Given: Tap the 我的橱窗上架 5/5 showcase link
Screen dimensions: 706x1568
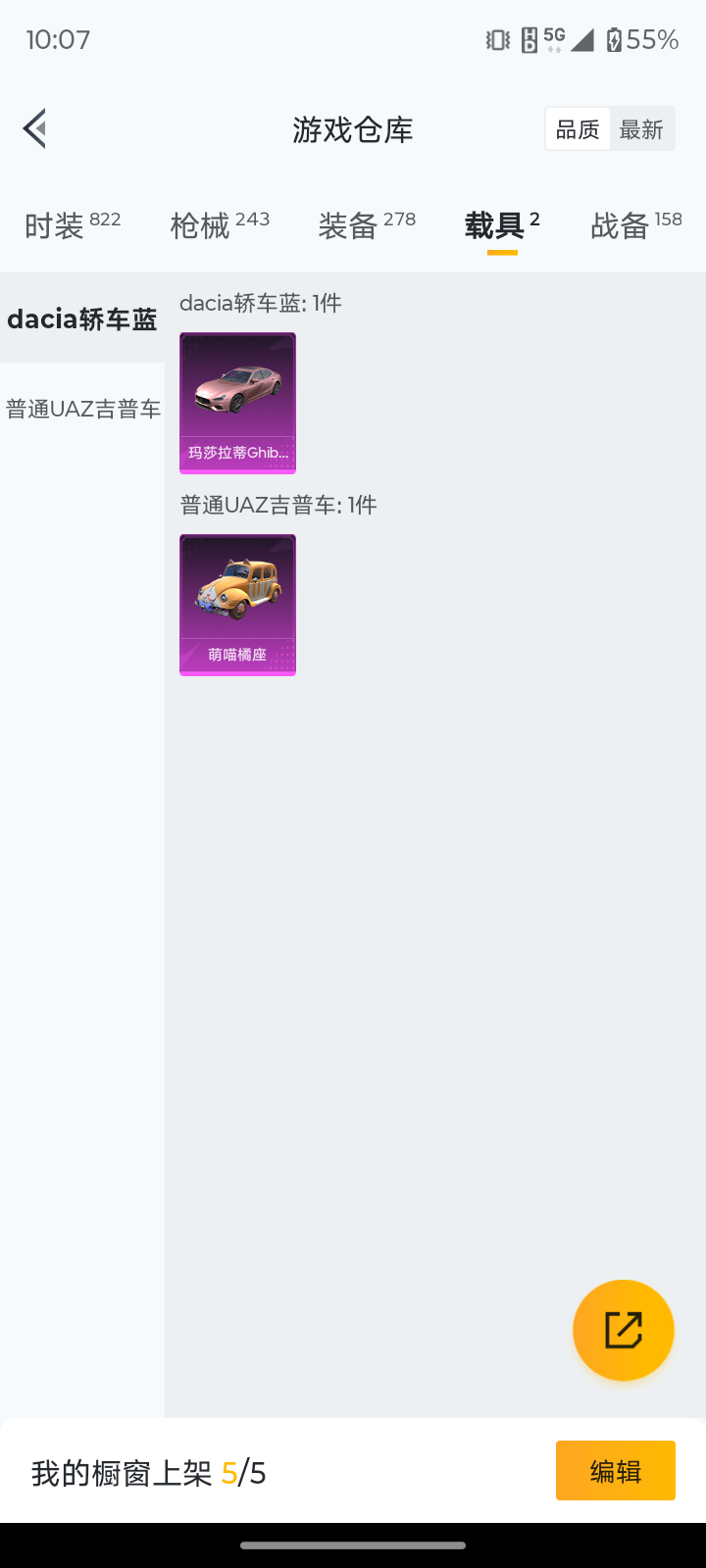Looking at the screenshot, I should click(x=147, y=1470).
